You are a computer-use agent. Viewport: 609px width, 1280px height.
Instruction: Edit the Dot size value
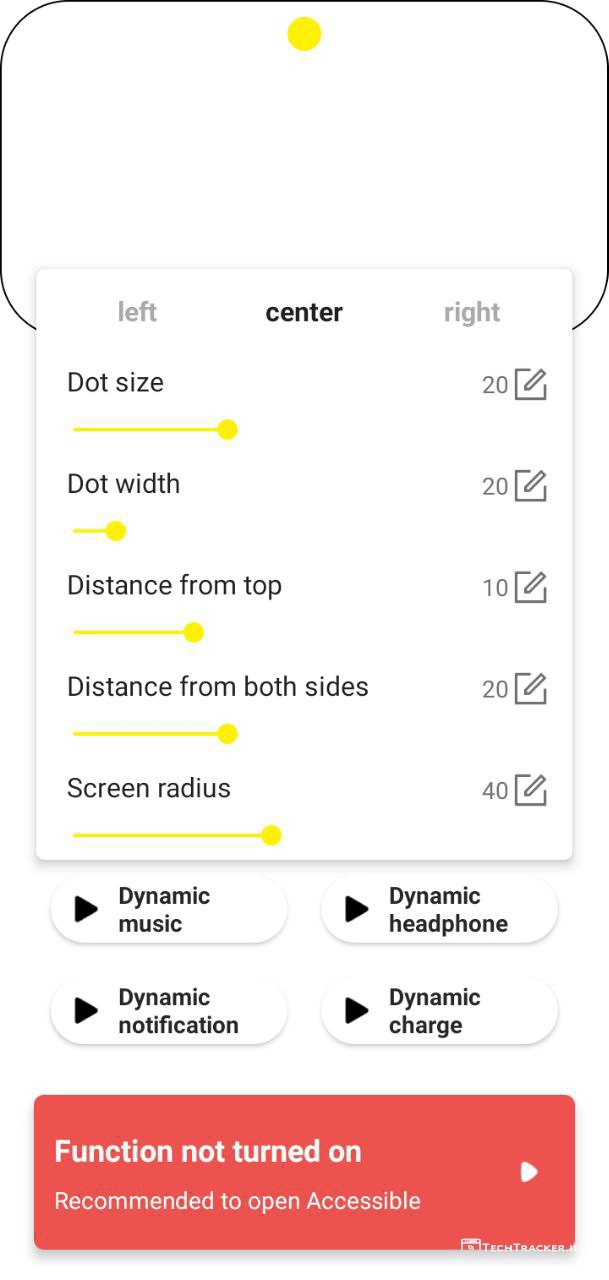tap(530, 384)
